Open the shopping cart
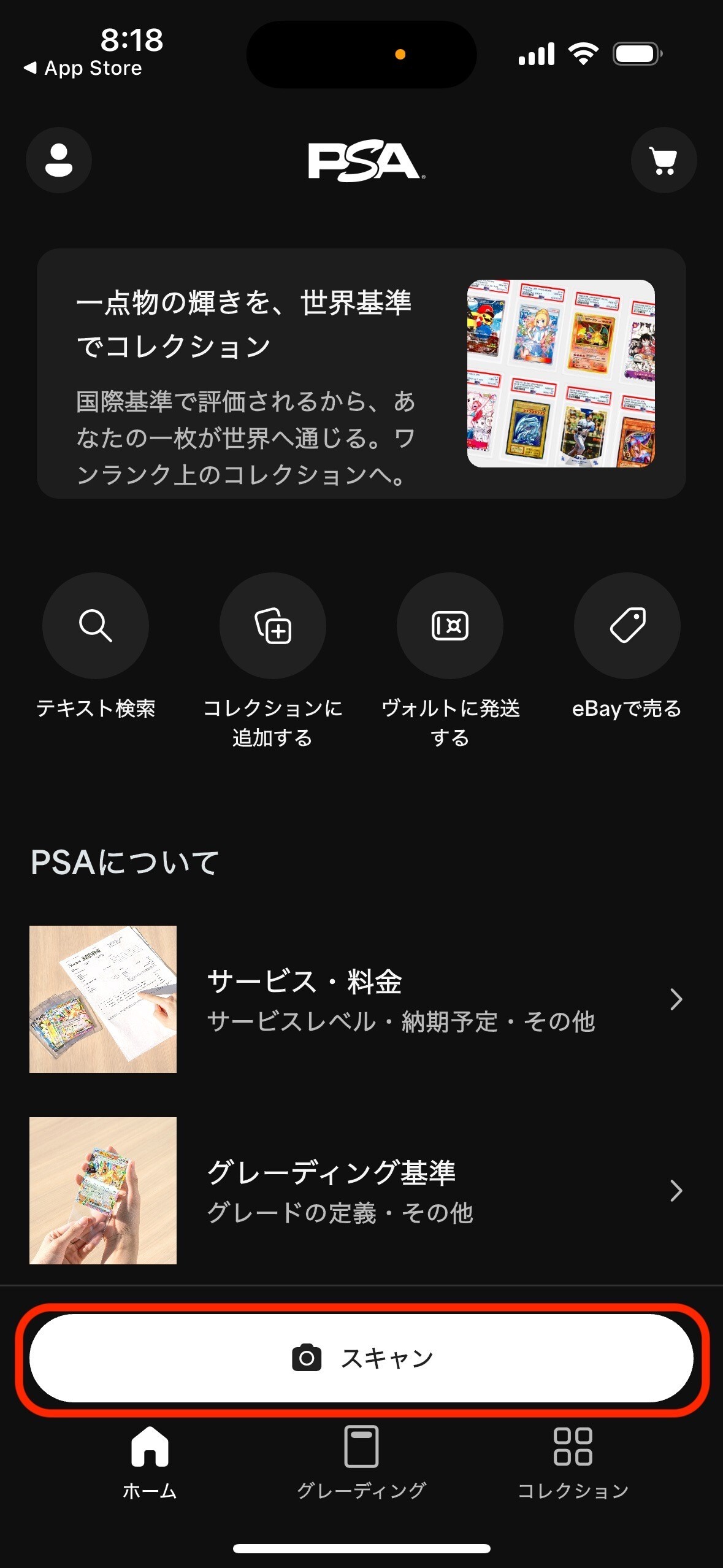Image resolution: width=723 pixels, height=1568 pixels. (x=664, y=160)
